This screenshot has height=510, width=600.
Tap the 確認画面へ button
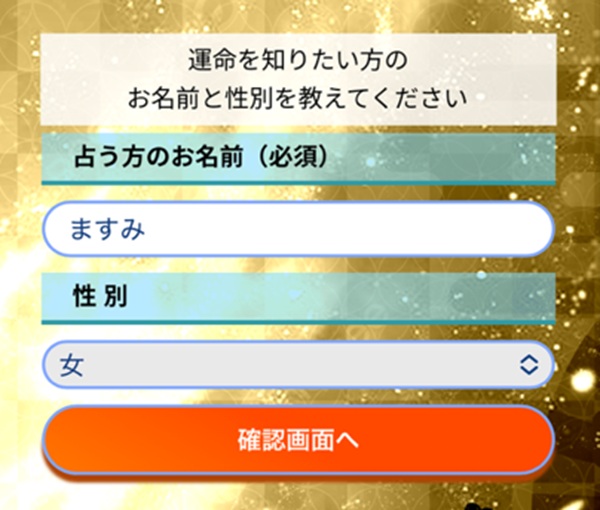pyautogui.click(x=298, y=439)
